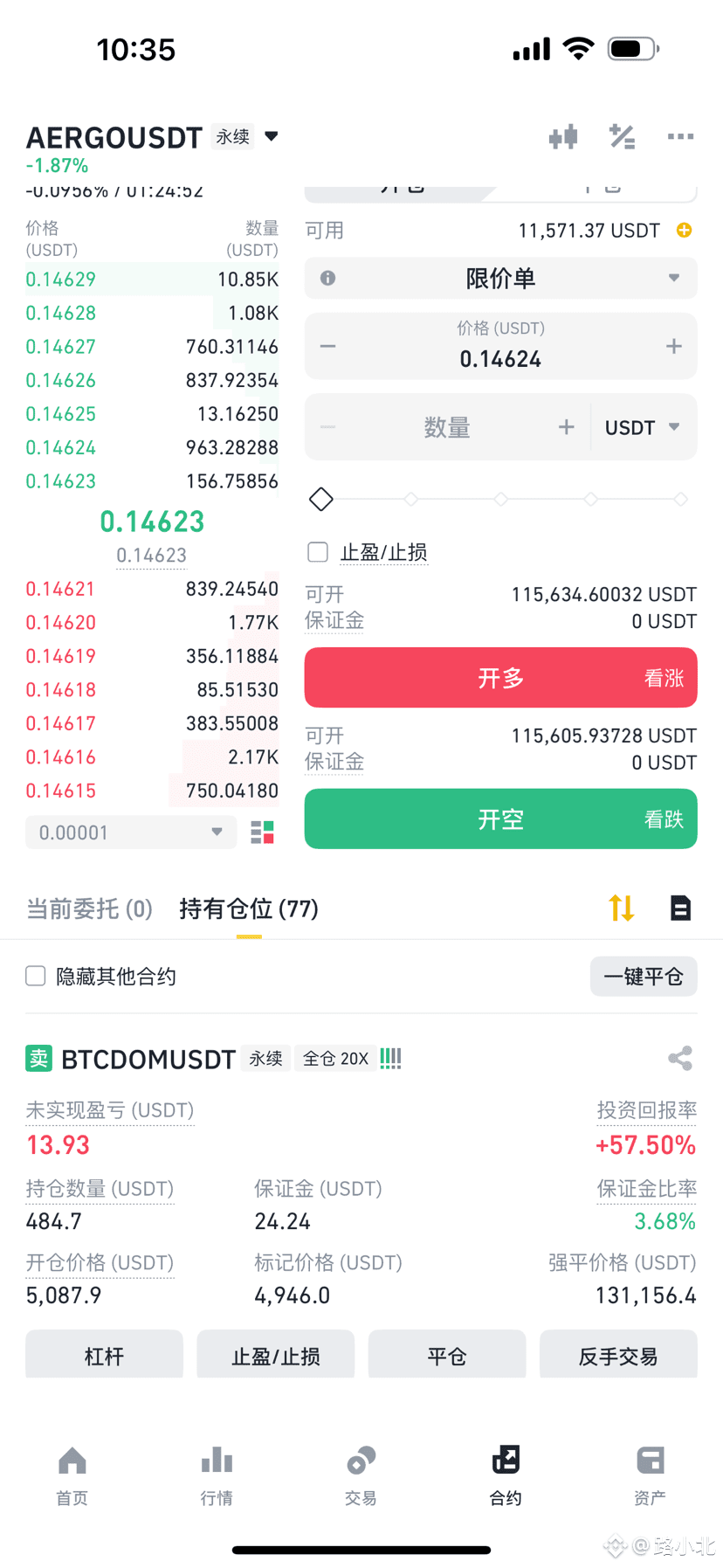Adjust 杠杆 for the BTCDOMUSDT position

point(104,1355)
